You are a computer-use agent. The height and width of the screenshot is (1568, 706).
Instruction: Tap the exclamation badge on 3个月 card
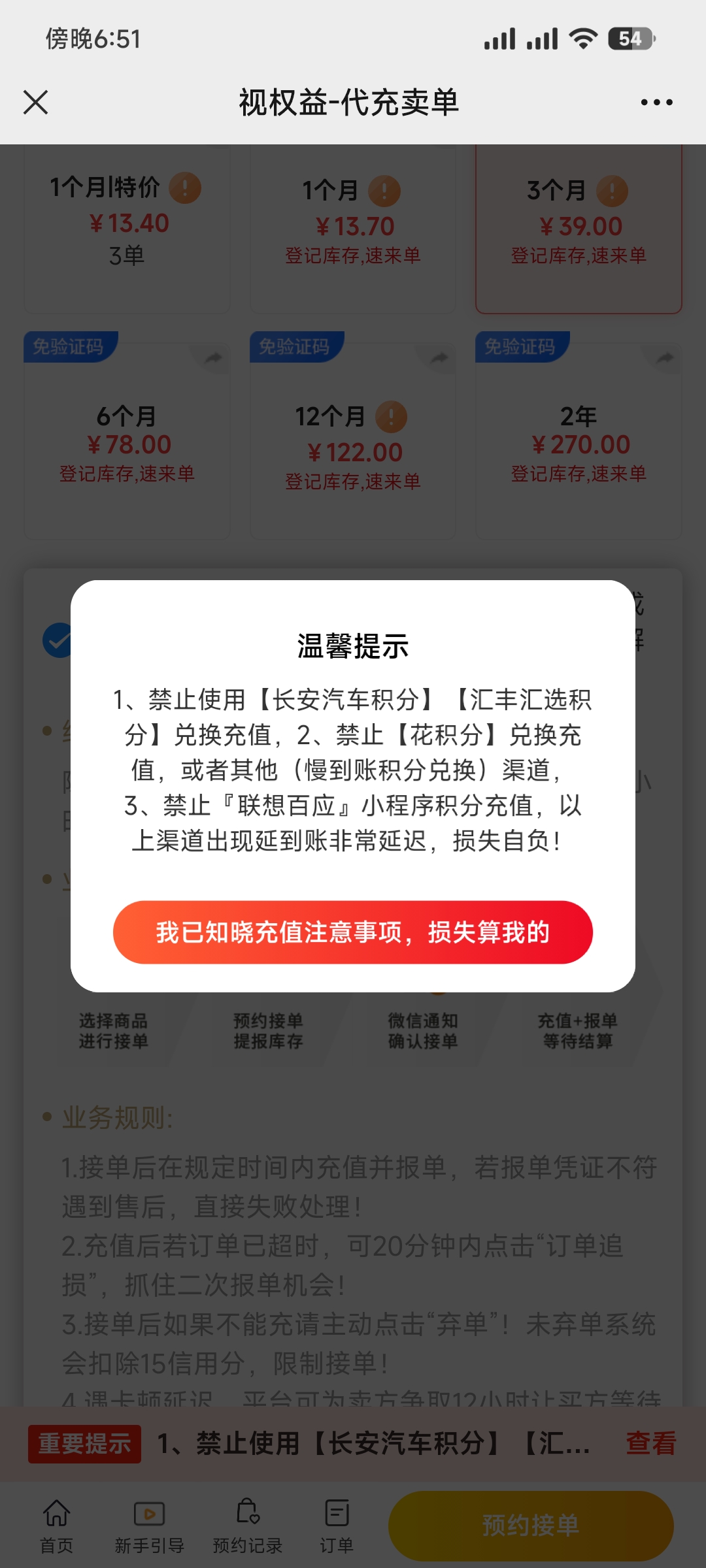pos(611,190)
